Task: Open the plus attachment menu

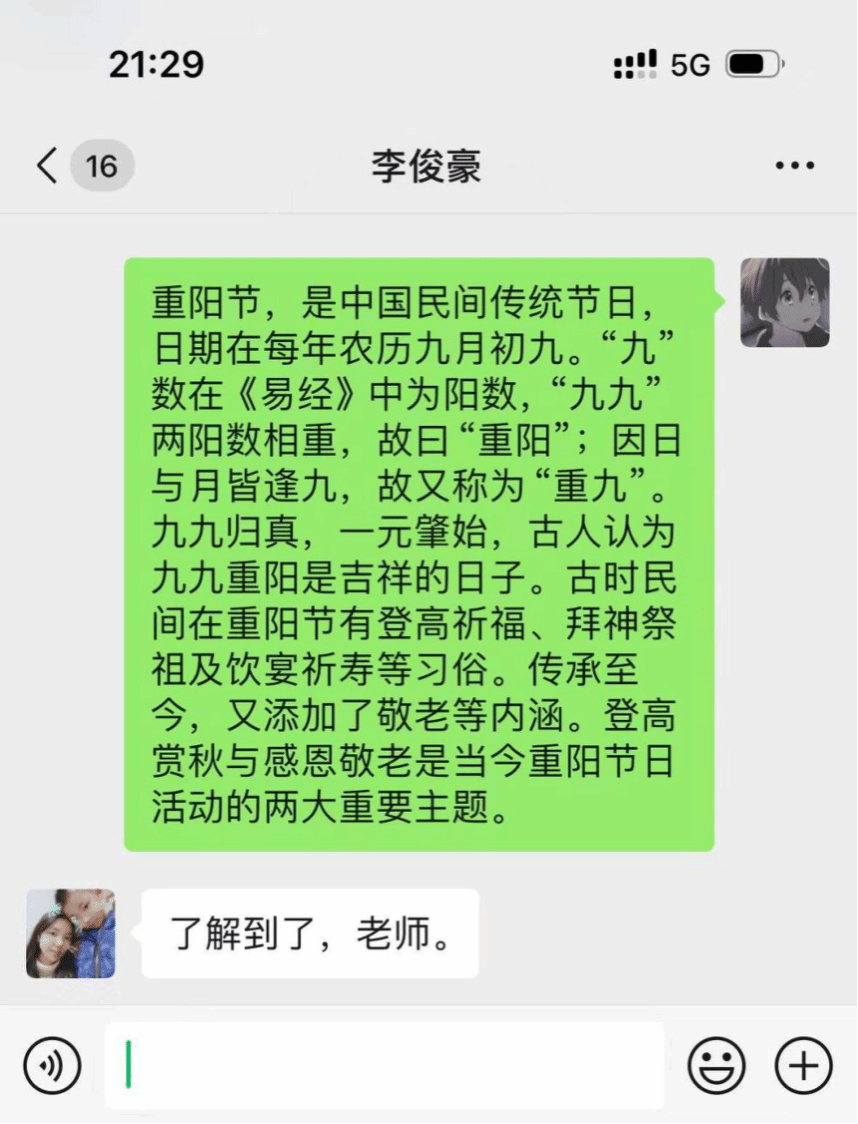Action: click(x=803, y=1066)
